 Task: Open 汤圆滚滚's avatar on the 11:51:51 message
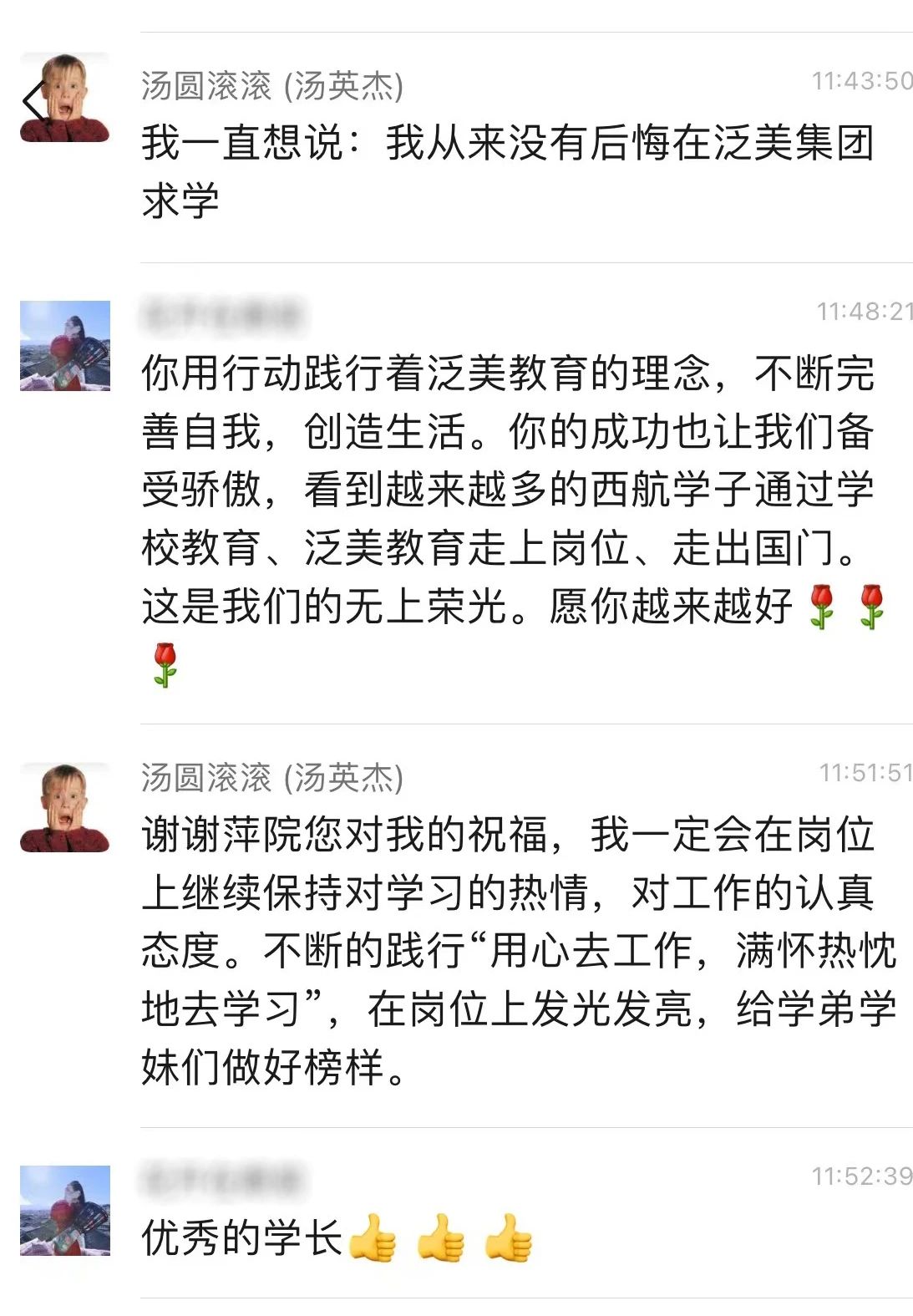(65, 807)
